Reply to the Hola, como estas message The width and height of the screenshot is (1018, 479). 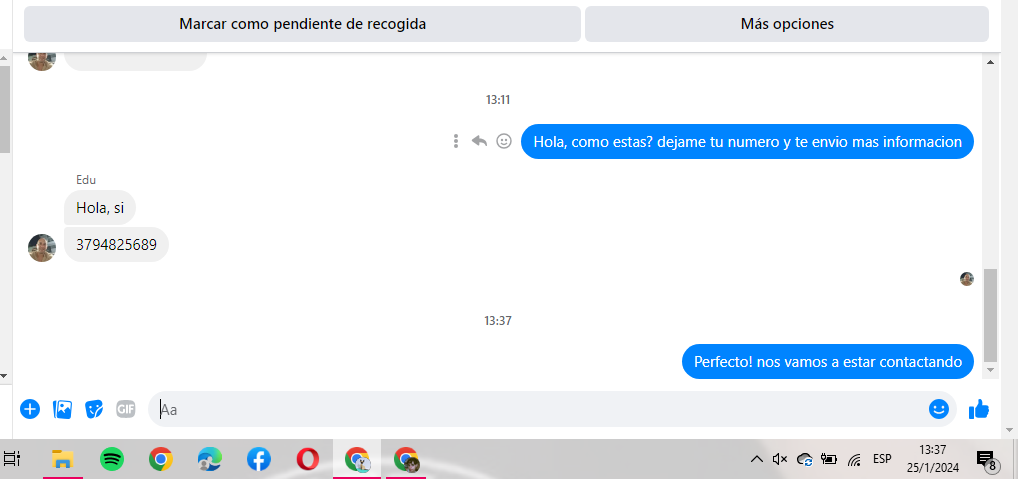pos(479,142)
